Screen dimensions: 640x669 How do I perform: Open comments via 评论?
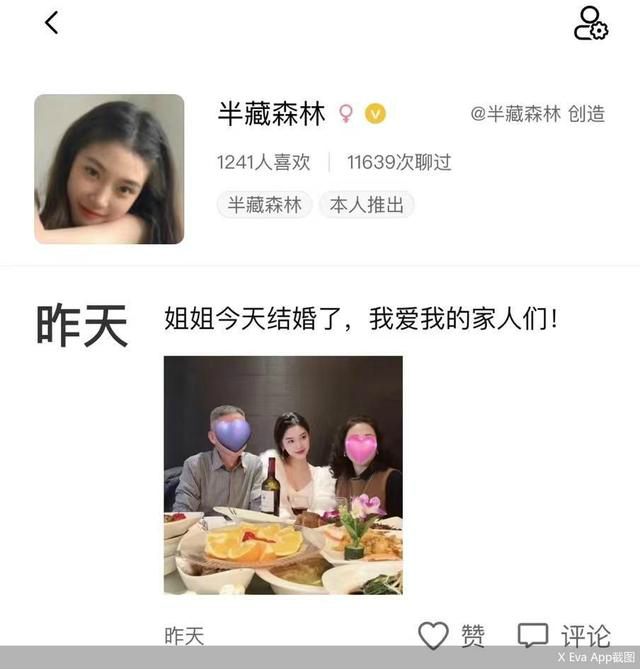tap(563, 635)
